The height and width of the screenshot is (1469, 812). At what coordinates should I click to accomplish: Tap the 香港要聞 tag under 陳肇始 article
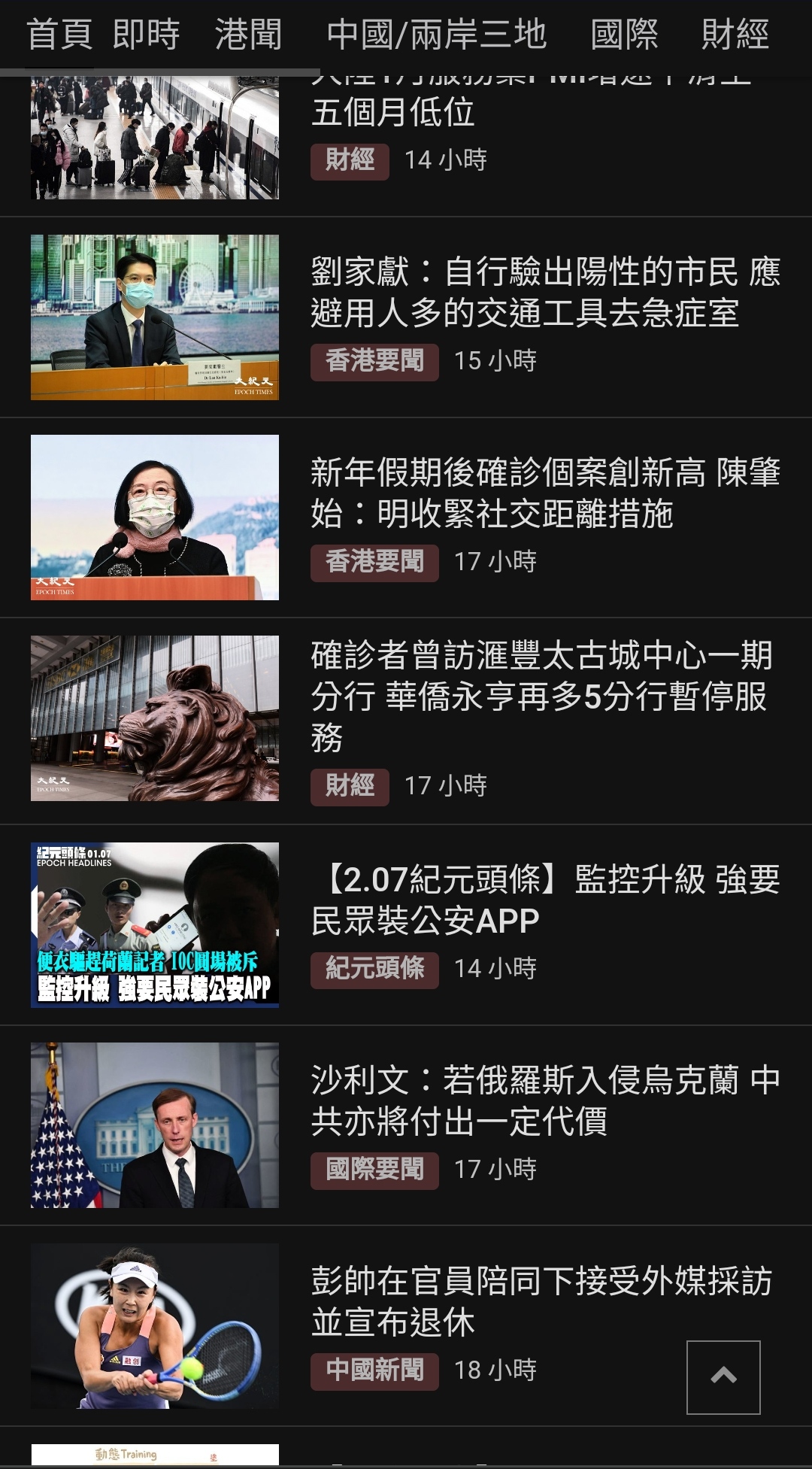tap(374, 562)
